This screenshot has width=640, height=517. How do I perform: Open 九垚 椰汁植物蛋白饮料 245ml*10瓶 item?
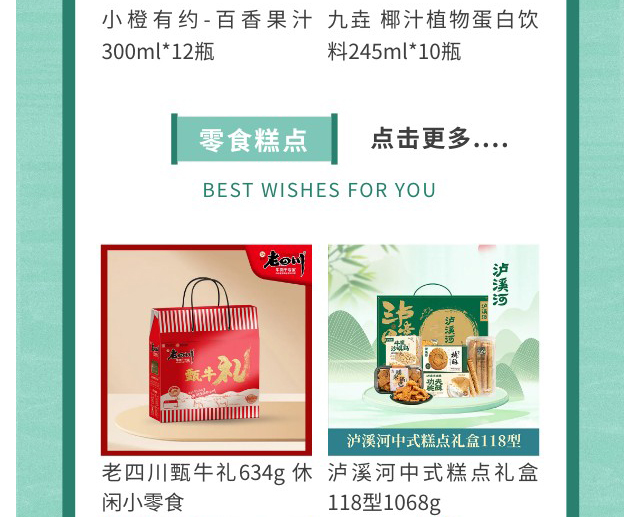tap(433, 35)
